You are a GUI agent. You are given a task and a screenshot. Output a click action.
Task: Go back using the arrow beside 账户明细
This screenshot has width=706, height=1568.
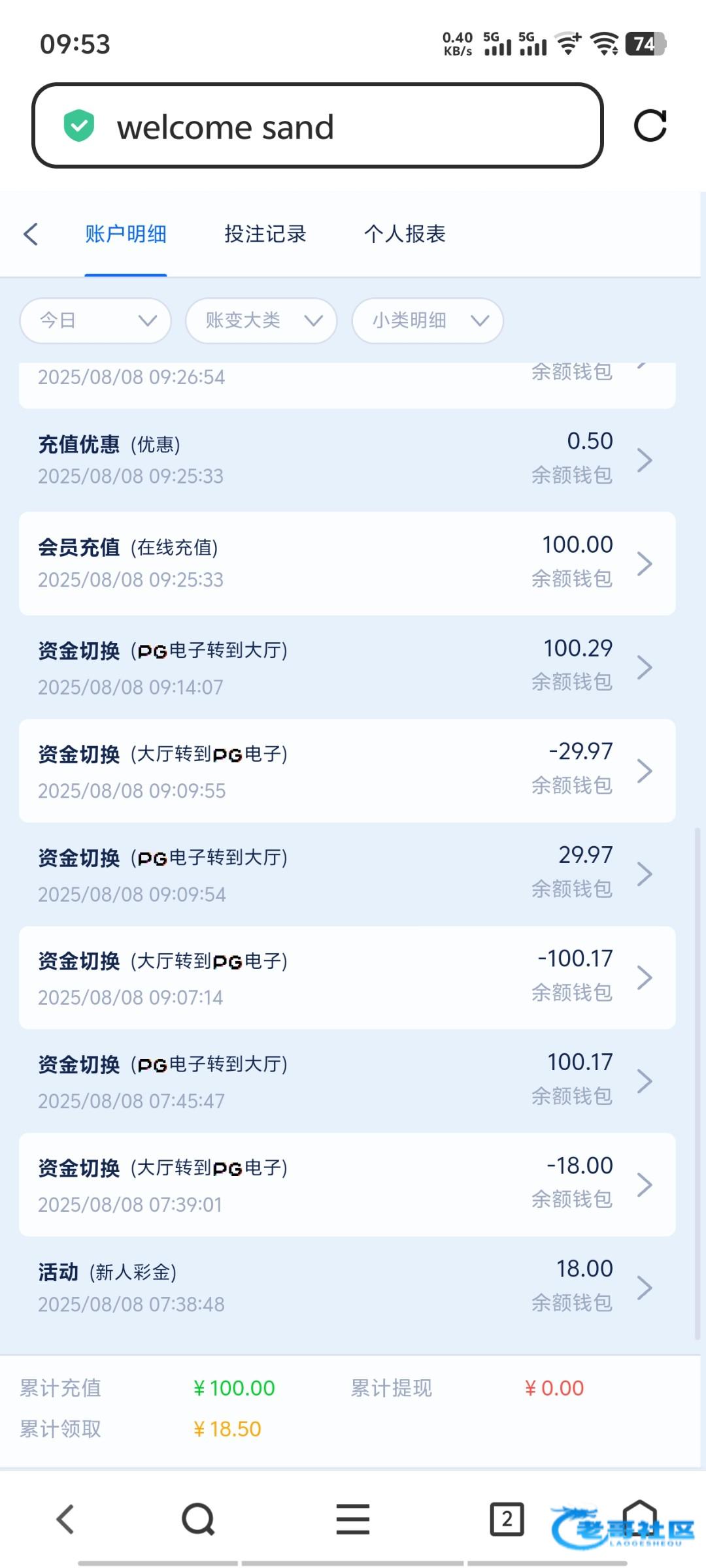click(x=31, y=234)
